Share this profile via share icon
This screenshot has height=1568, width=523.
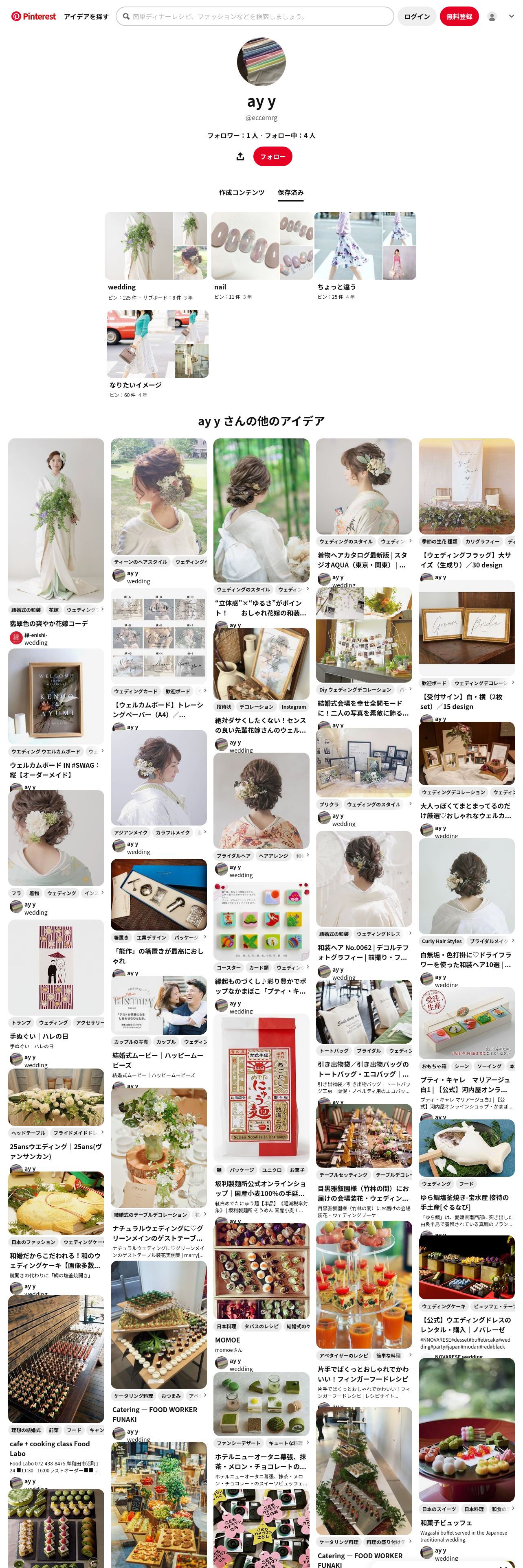coord(240,156)
